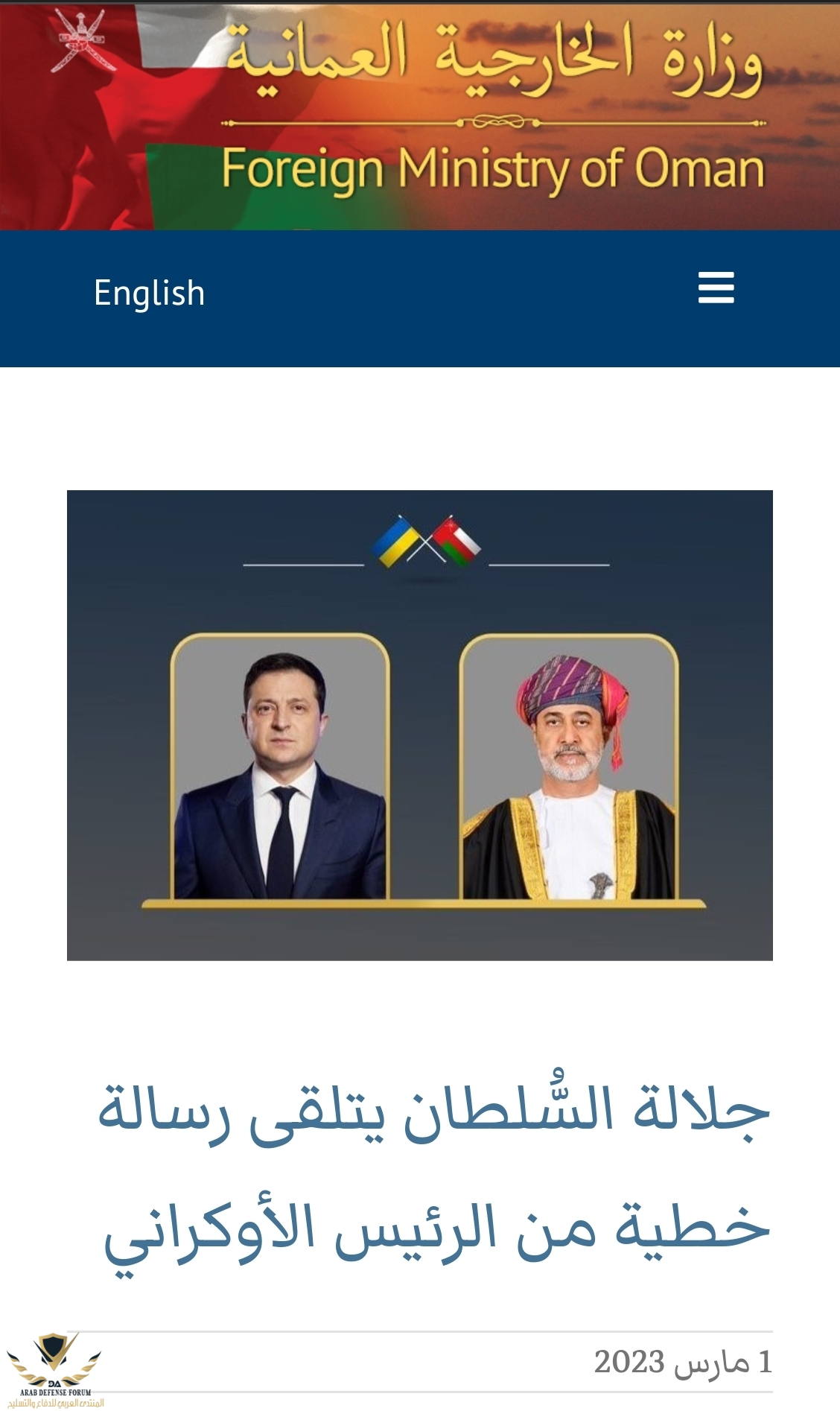The height and width of the screenshot is (1411, 840).
Task: Switch the site language to English
Action: click(149, 293)
